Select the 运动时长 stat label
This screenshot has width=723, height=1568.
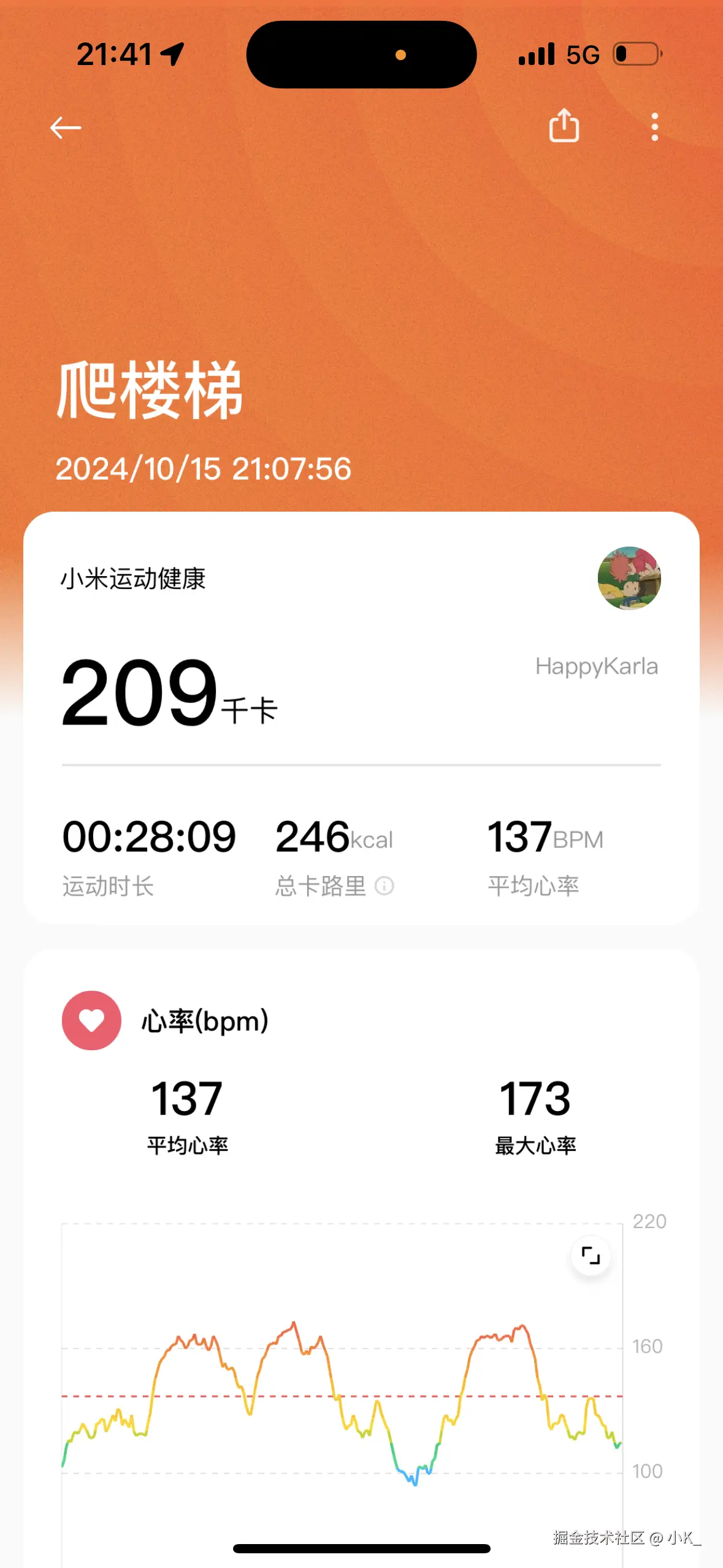point(109,885)
